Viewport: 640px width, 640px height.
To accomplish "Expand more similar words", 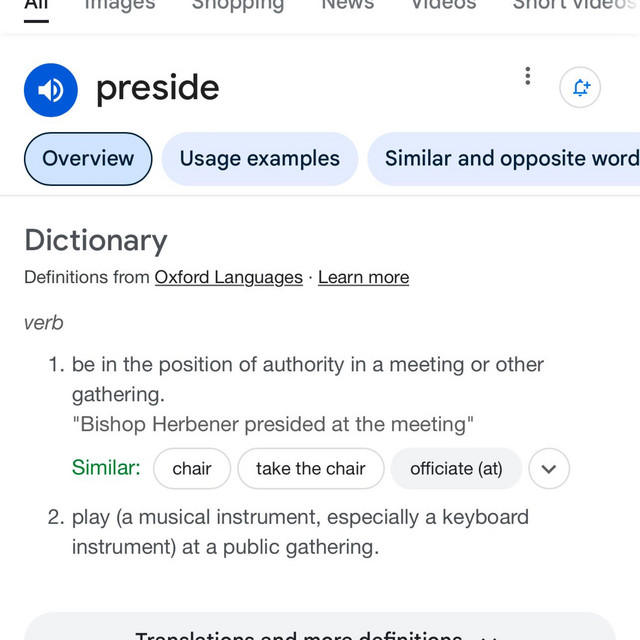I will click(549, 468).
